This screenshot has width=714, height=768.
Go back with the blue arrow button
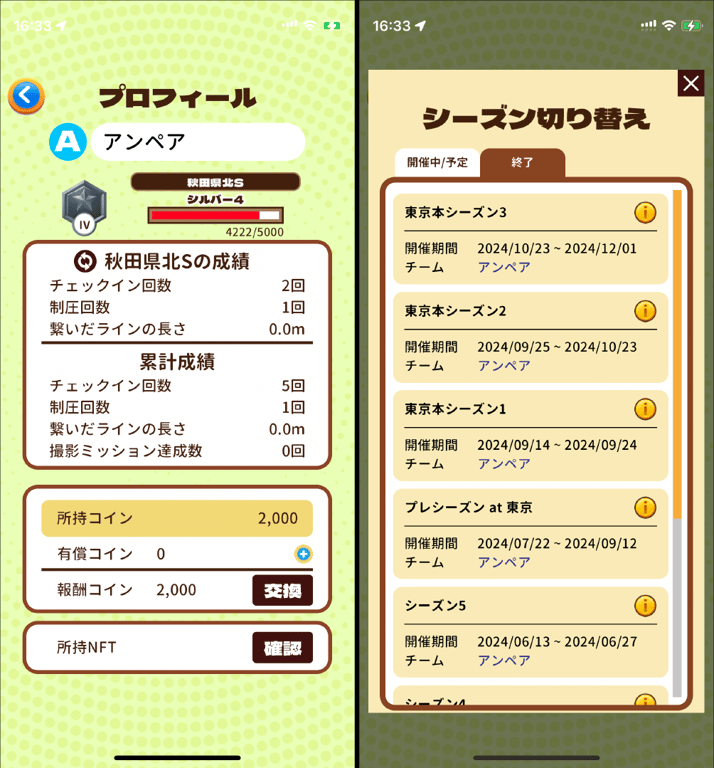[x=26, y=96]
